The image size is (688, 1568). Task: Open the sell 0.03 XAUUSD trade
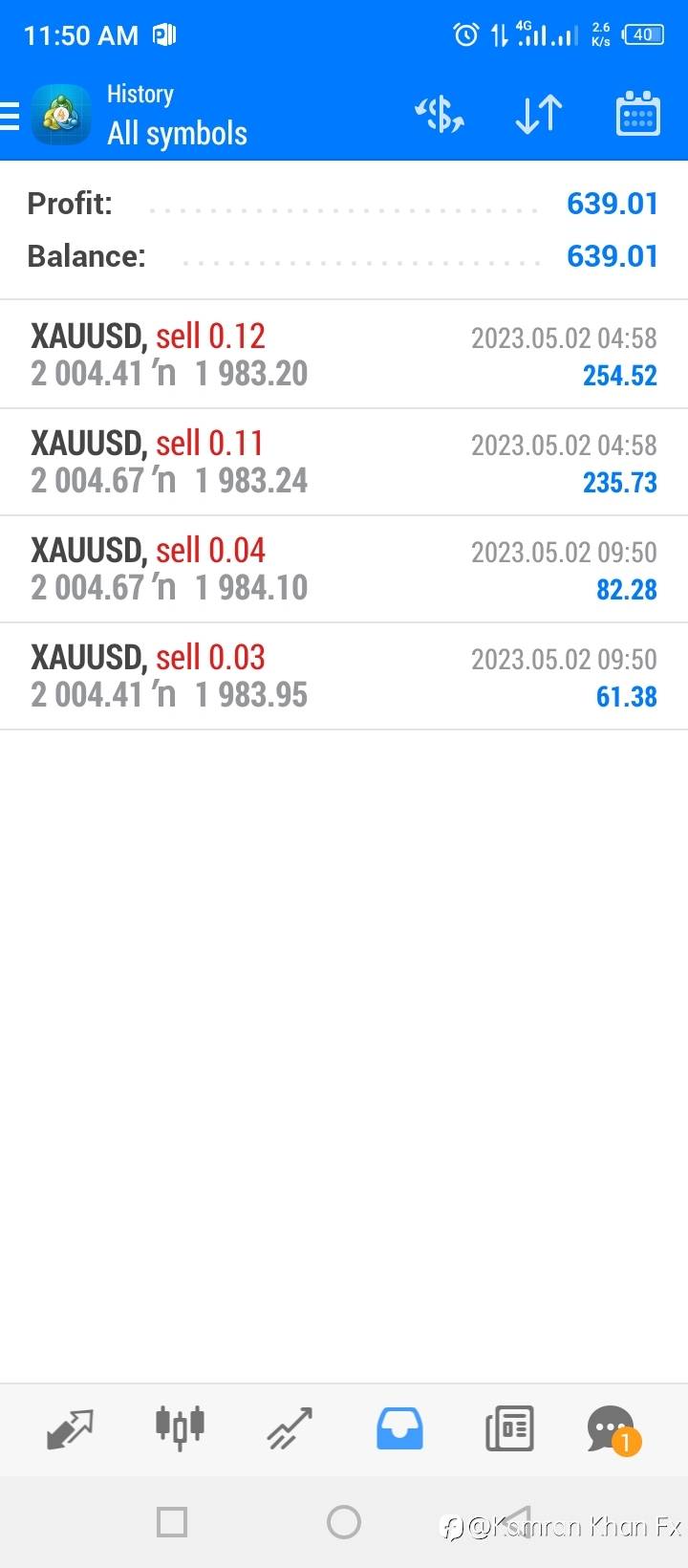coord(343,676)
